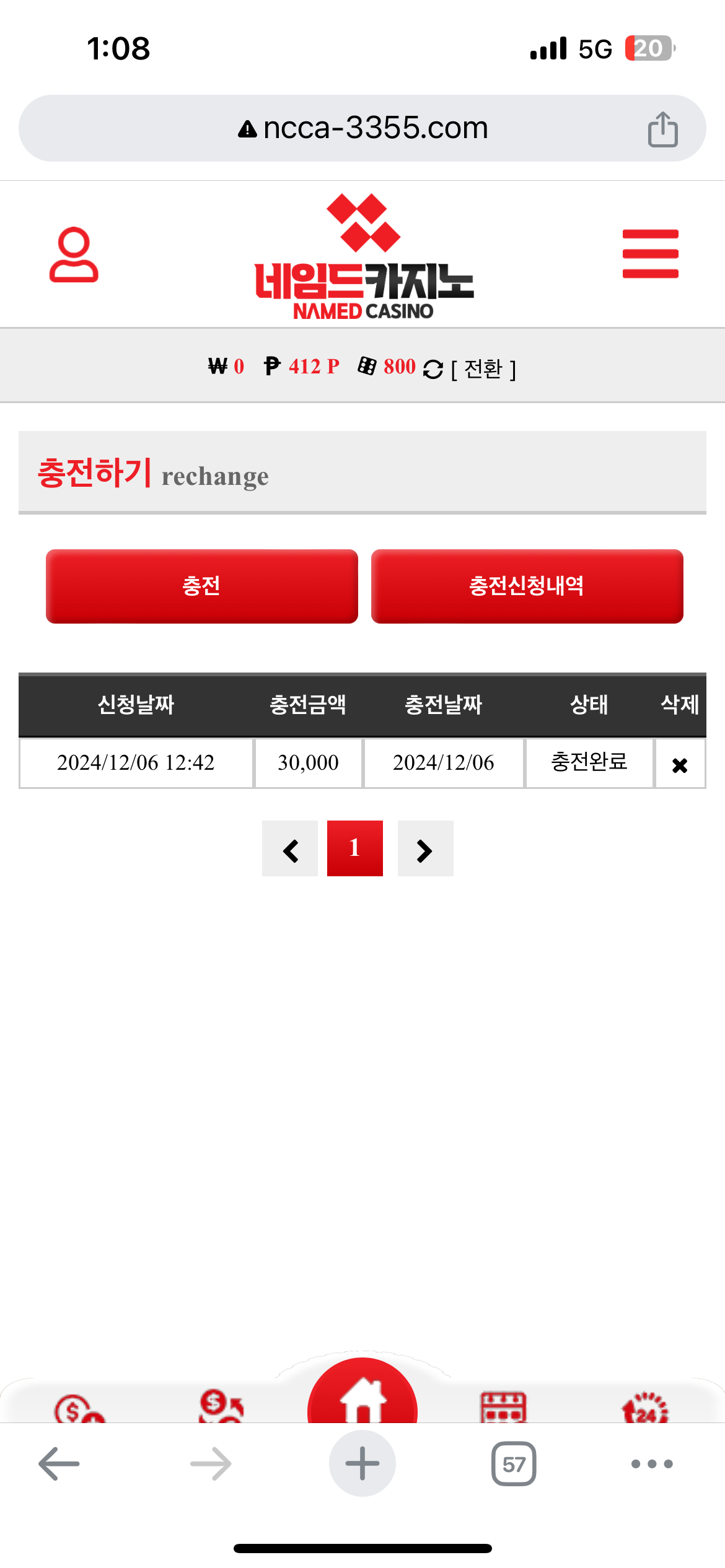The height and width of the screenshot is (1568, 725).
Task: Select the 충전 button
Action: (202, 586)
